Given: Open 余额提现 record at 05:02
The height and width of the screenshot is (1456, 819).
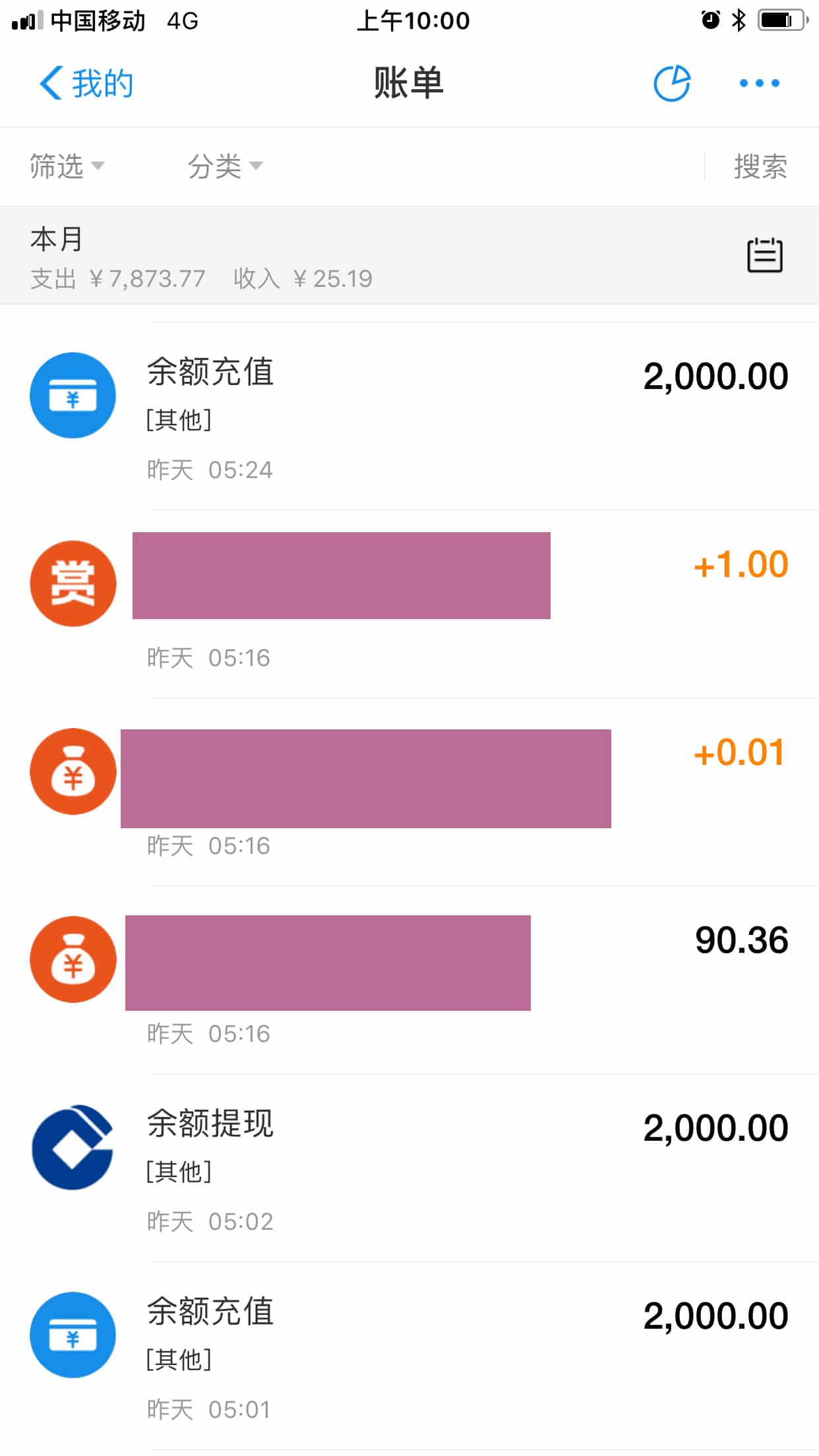Looking at the screenshot, I should coord(409,1168).
